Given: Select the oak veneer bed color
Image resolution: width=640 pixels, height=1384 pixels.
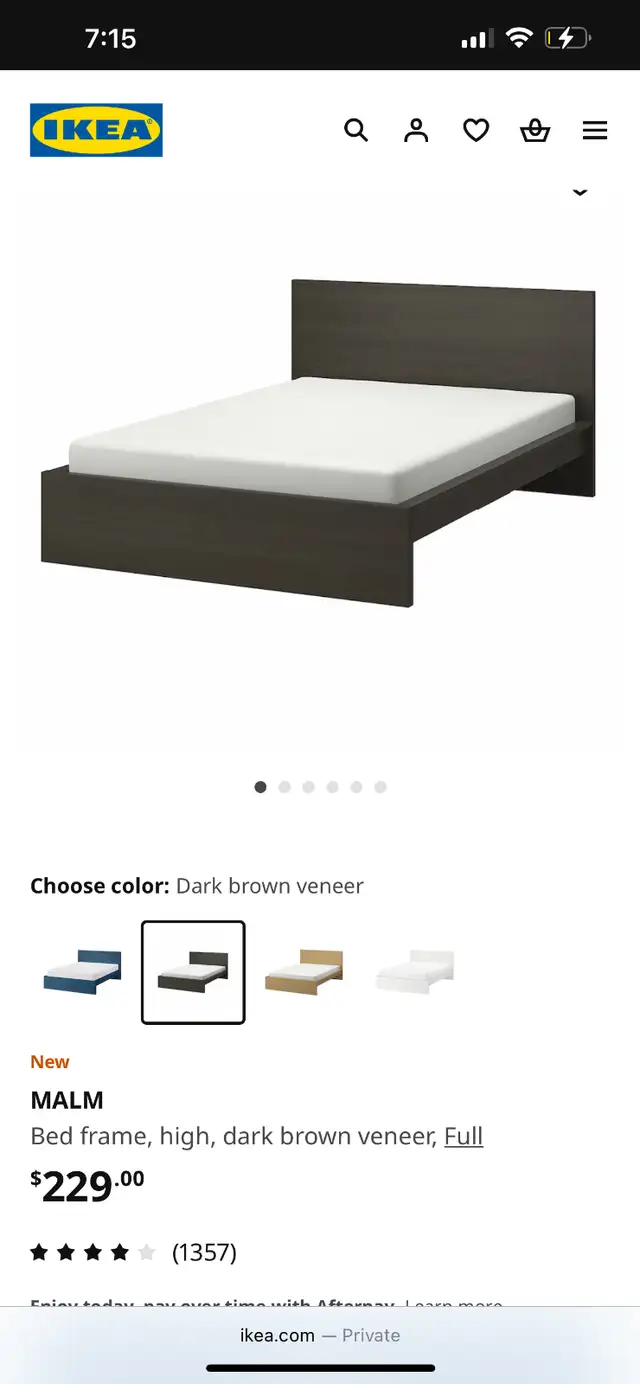Looking at the screenshot, I should (304, 972).
